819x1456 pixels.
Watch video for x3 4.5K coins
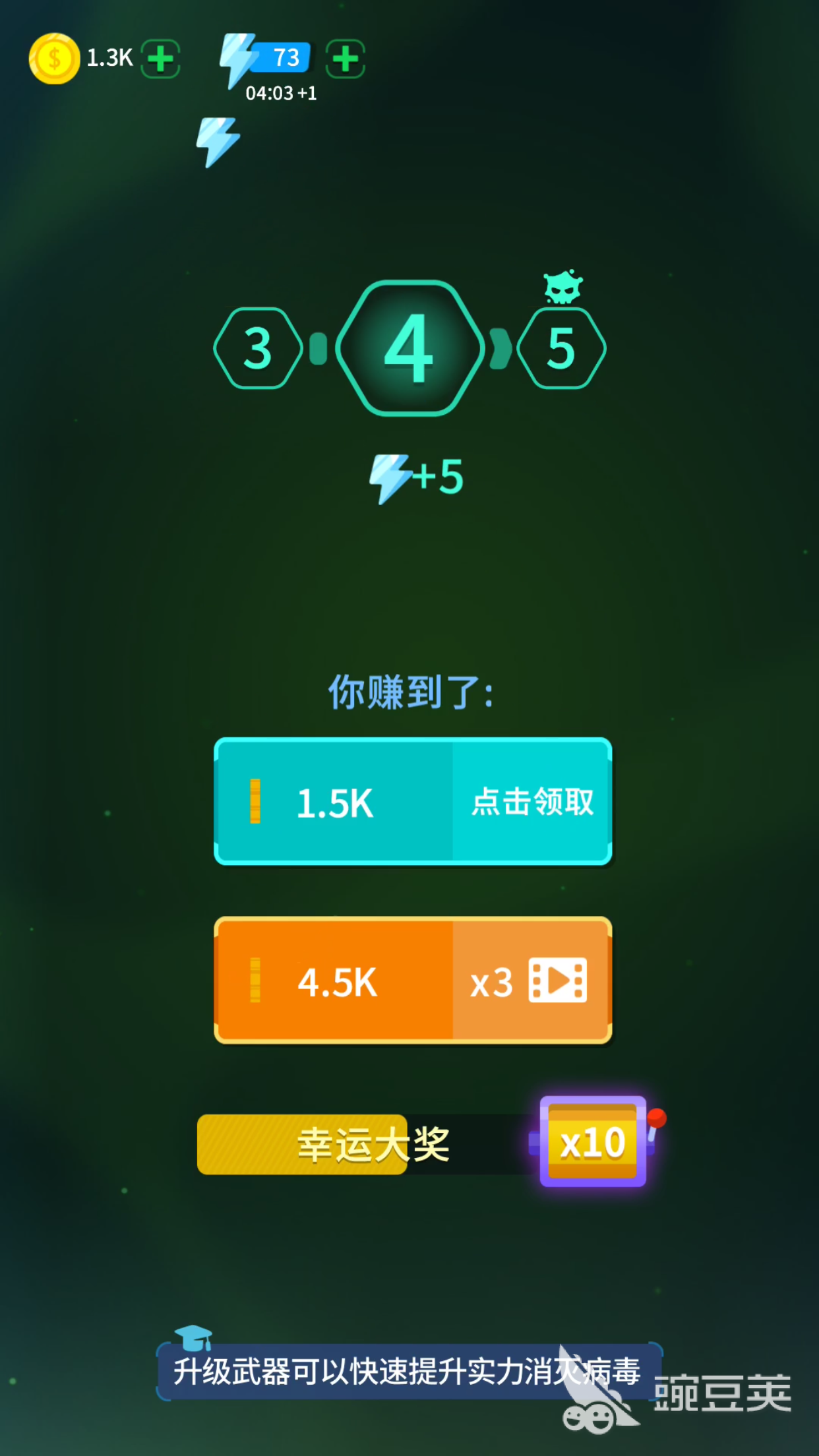tap(413, 981)
